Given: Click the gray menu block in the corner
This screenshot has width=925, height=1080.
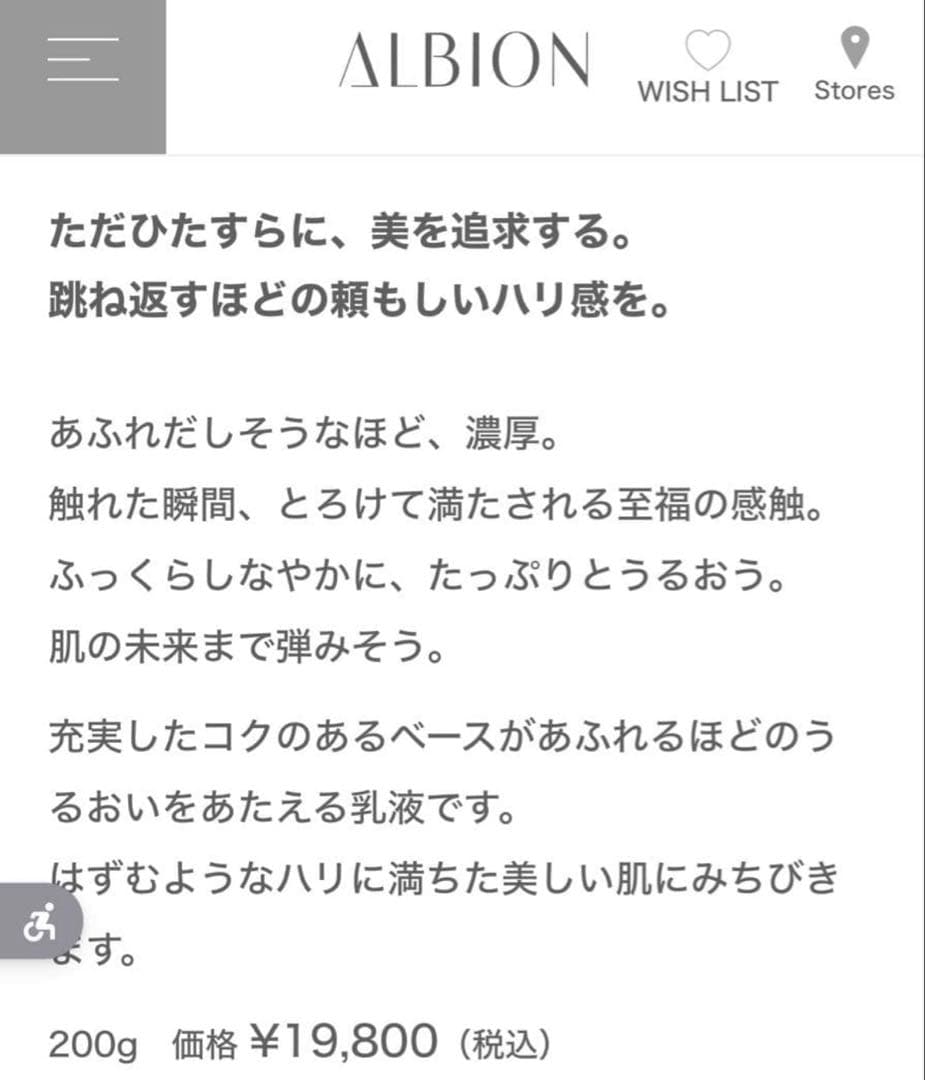Looking at the screenshot, I should [84, 75].
